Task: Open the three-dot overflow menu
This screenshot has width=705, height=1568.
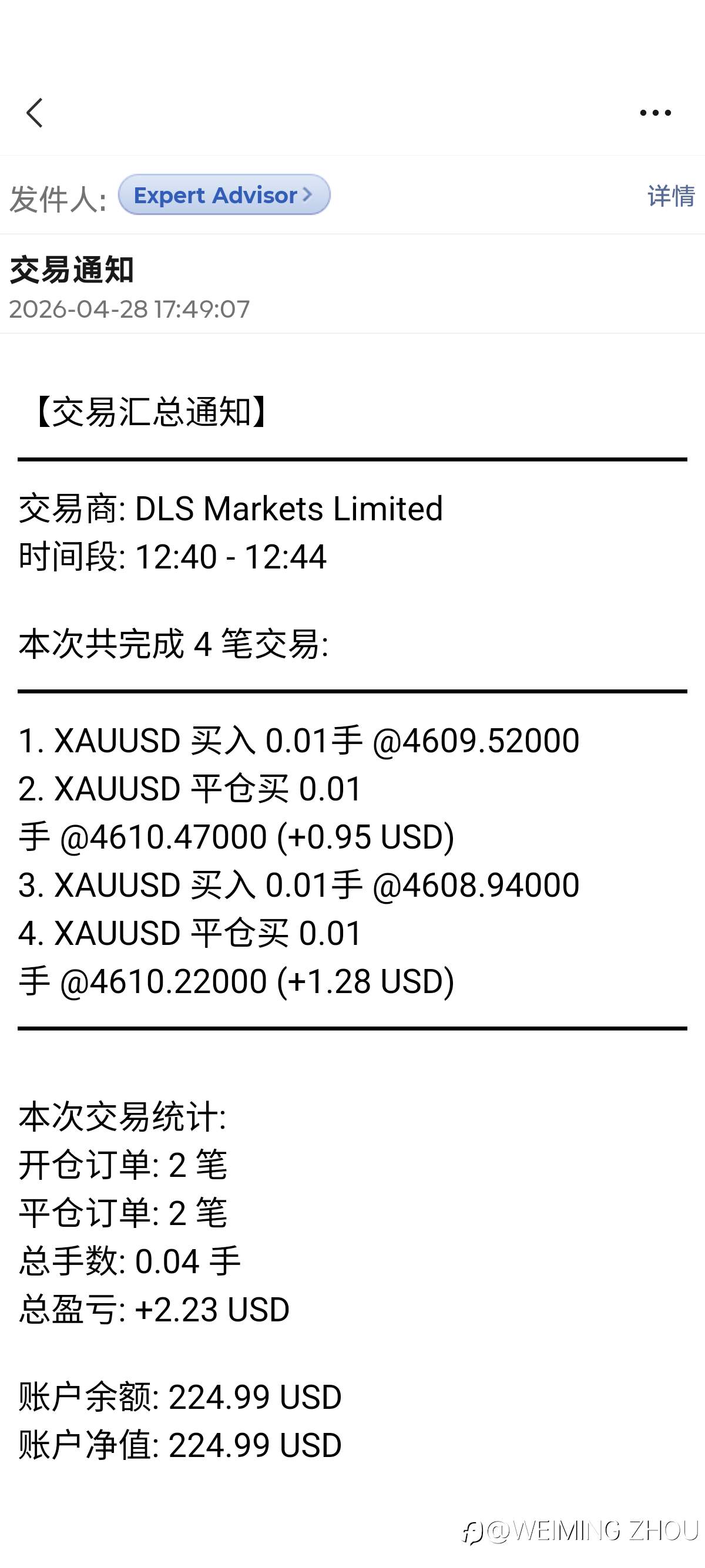Action: [x=655, y=113]
